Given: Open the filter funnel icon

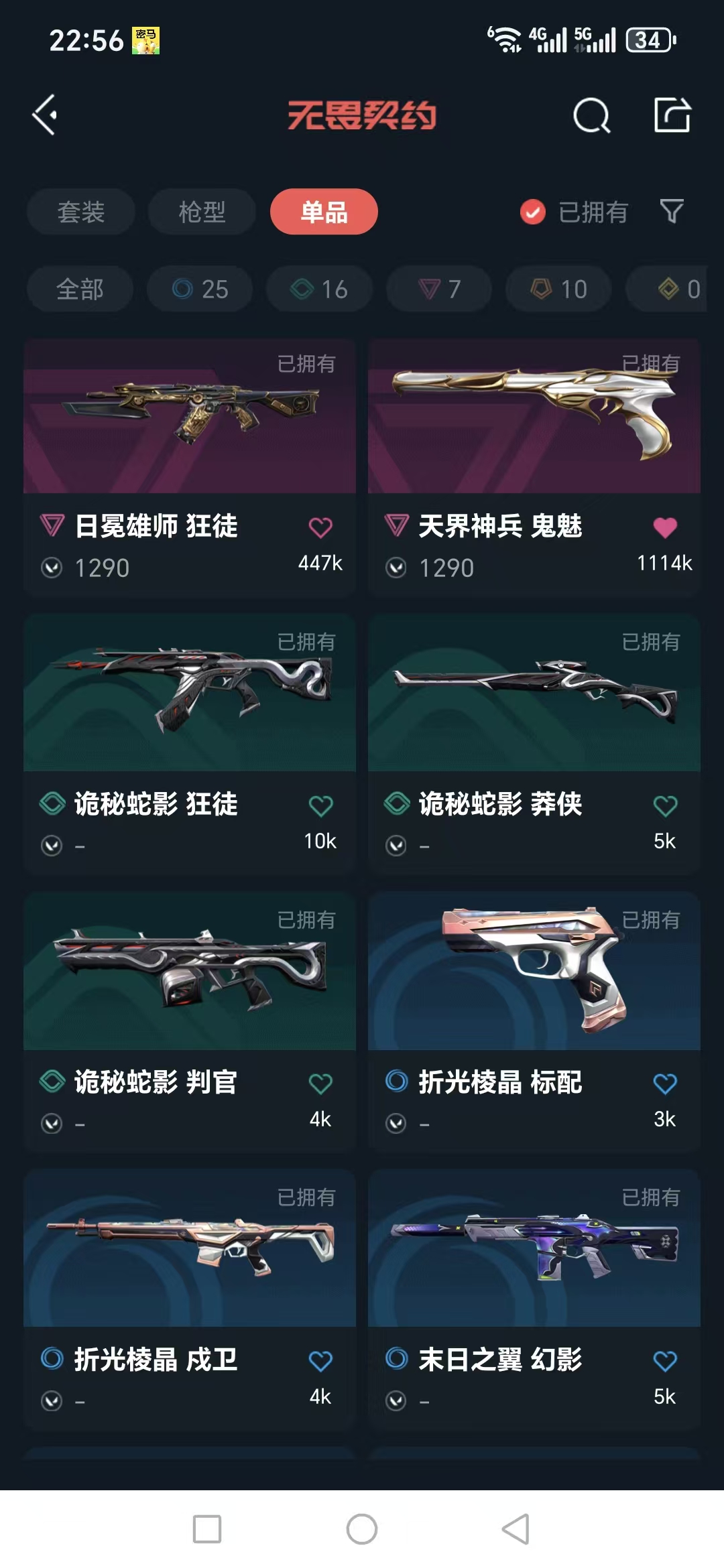Looking at the screenshot, I should pyautogui.click(x=672, y=212).
